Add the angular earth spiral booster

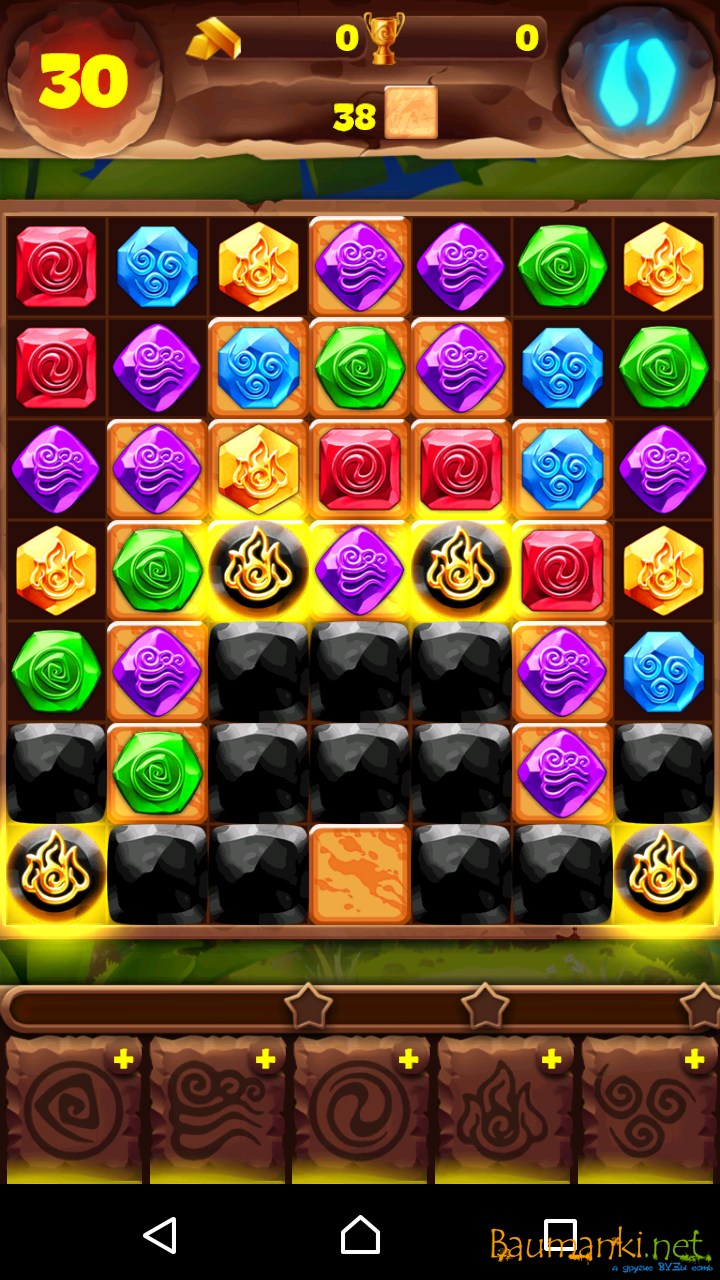[123, 1060]
